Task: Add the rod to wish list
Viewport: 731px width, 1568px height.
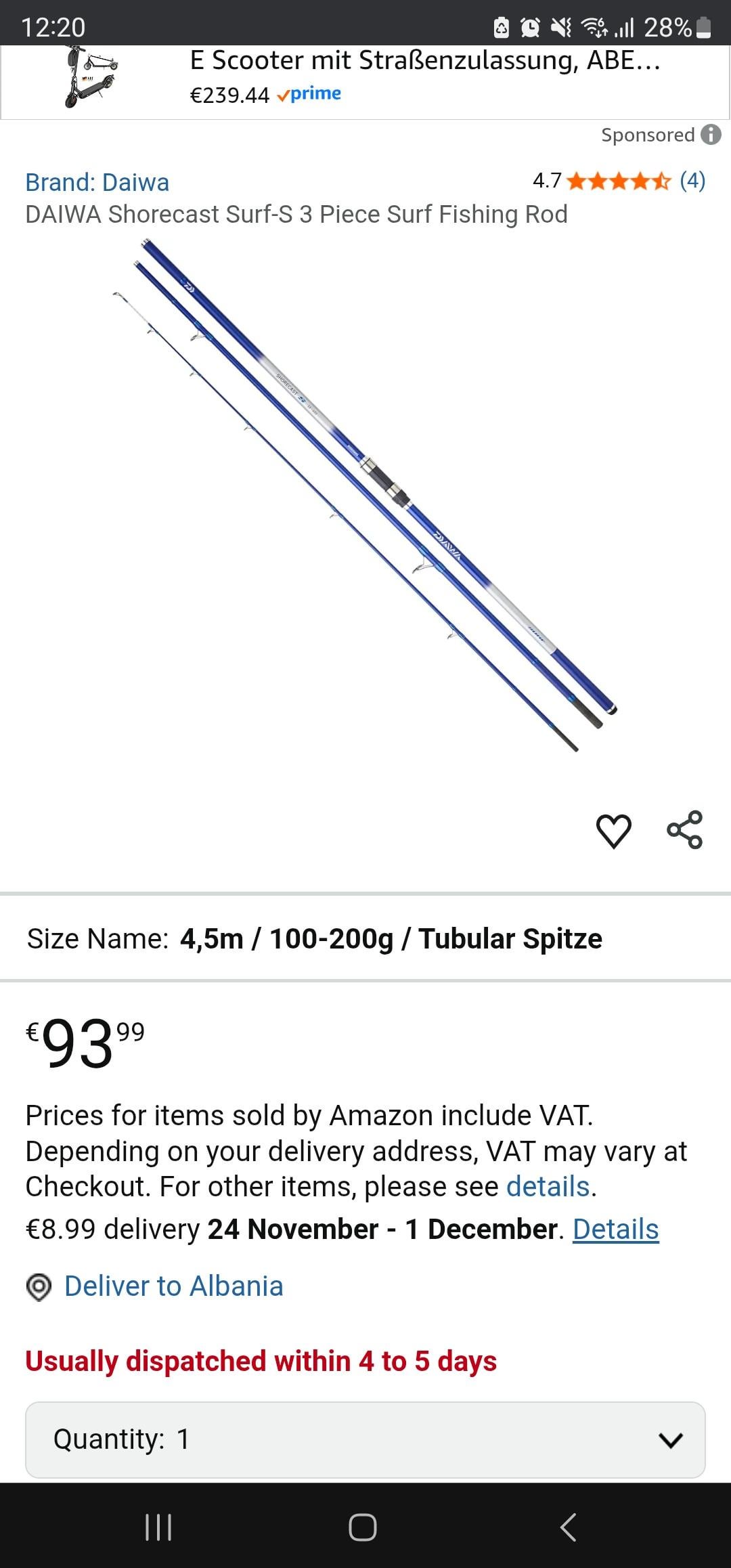Action: pyautogui.click(x=613, y=831)
